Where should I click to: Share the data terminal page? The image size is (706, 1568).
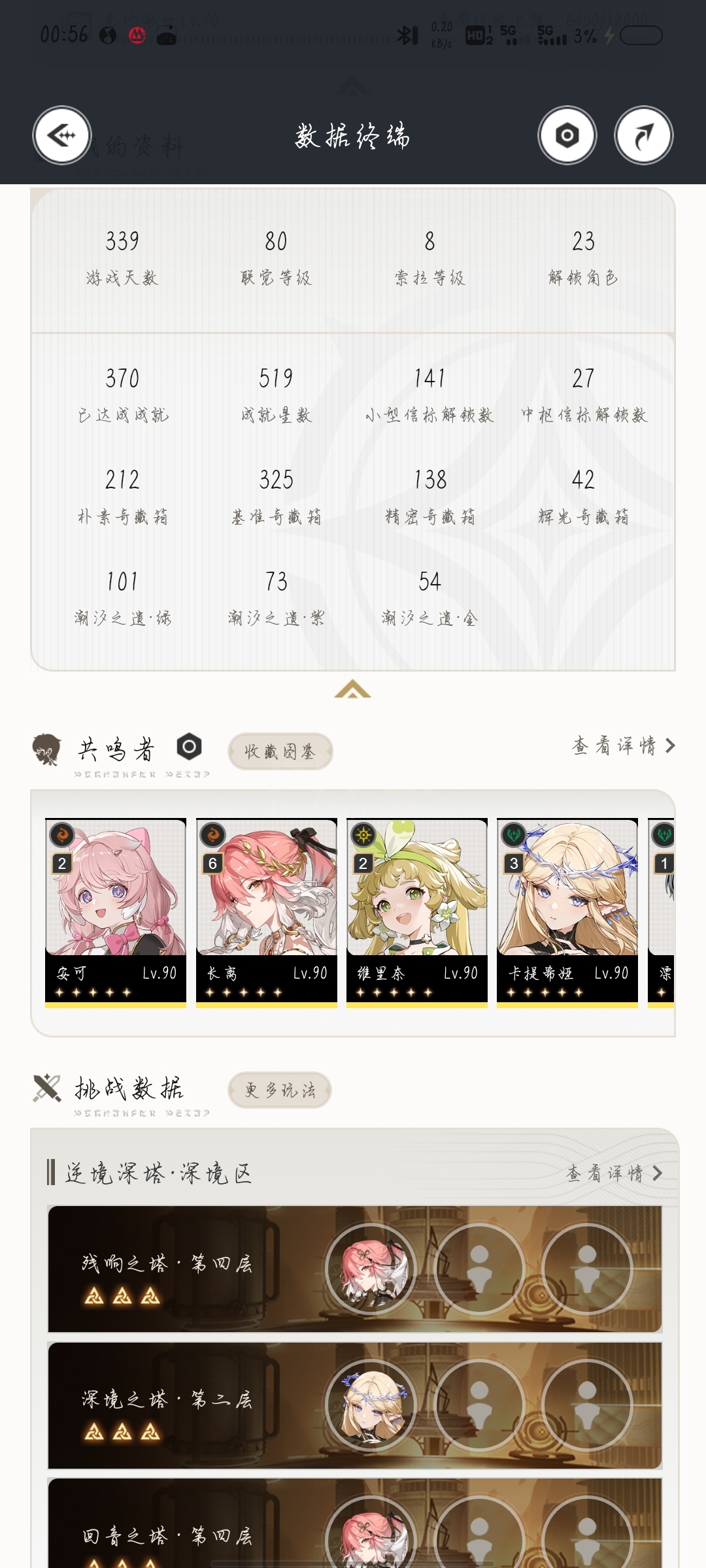tap(644, 135)
